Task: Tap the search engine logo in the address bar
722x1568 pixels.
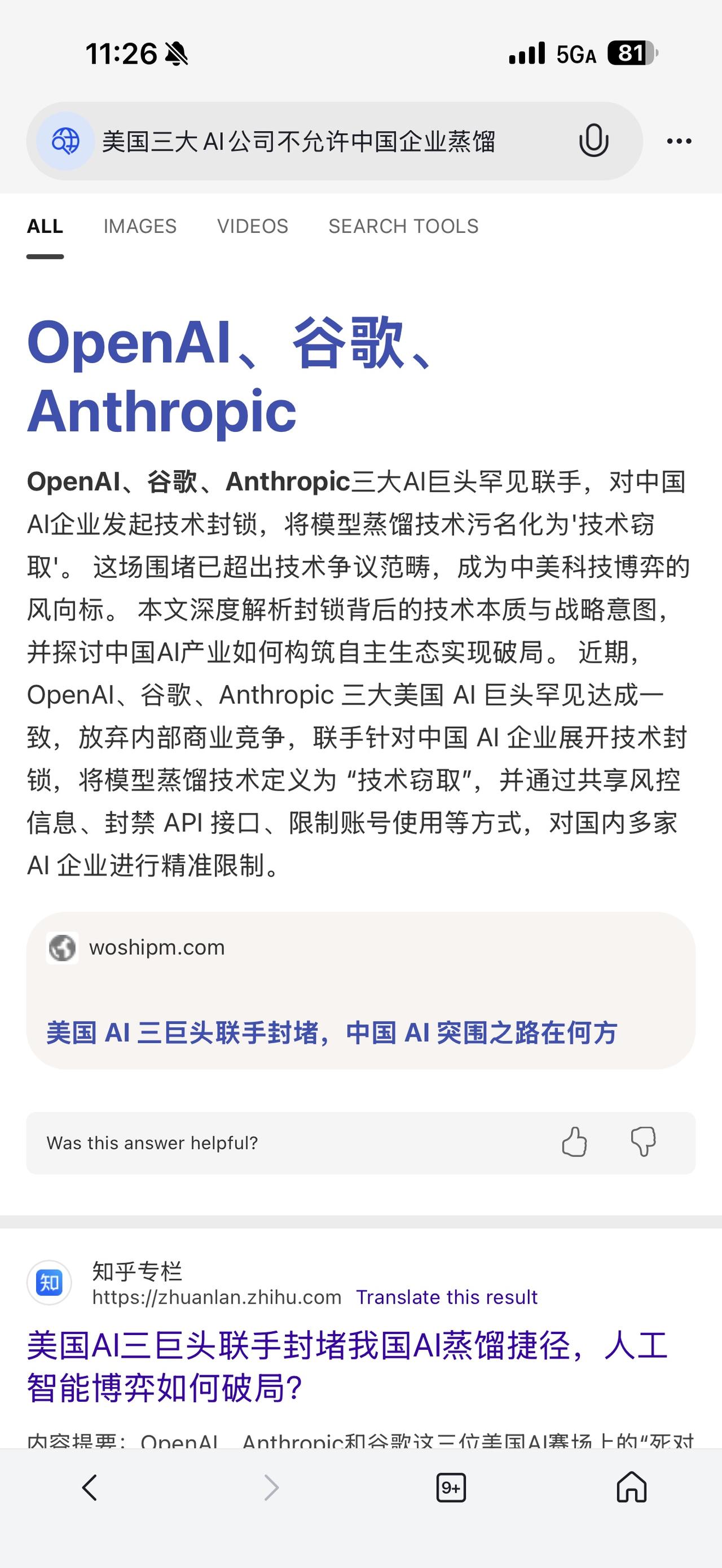Action: click(x=67, y=141)
